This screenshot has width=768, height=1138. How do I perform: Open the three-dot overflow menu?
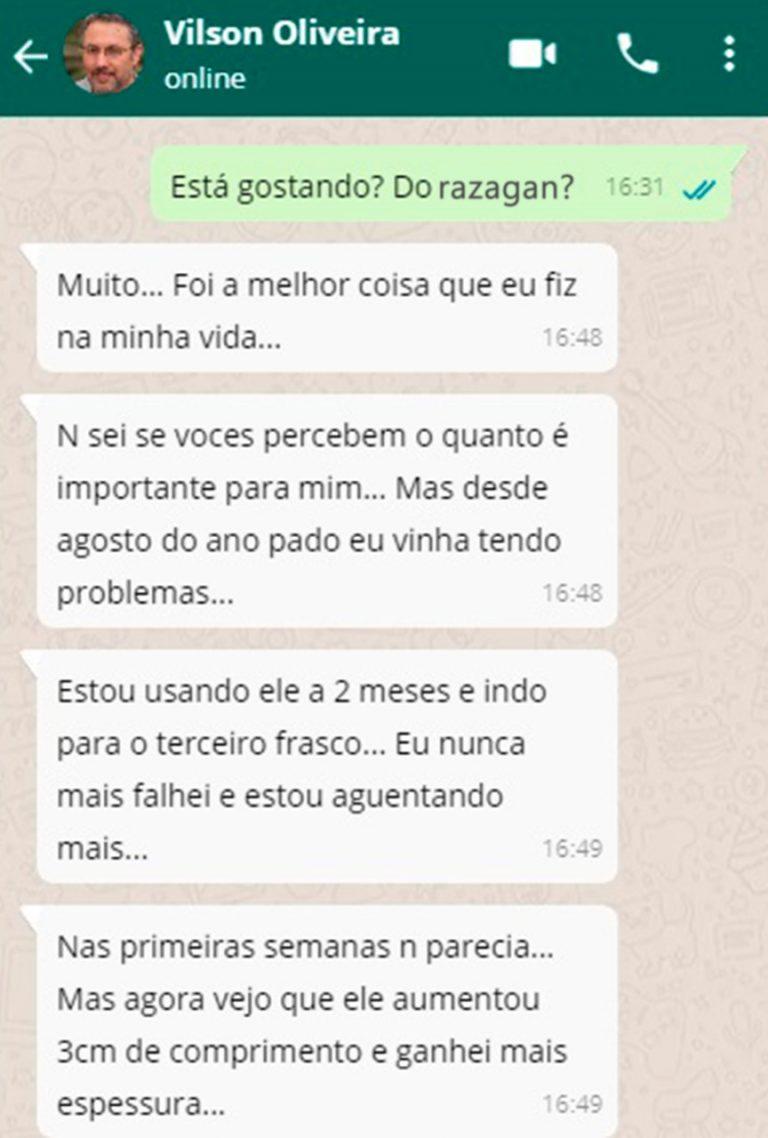click(729, 54)
